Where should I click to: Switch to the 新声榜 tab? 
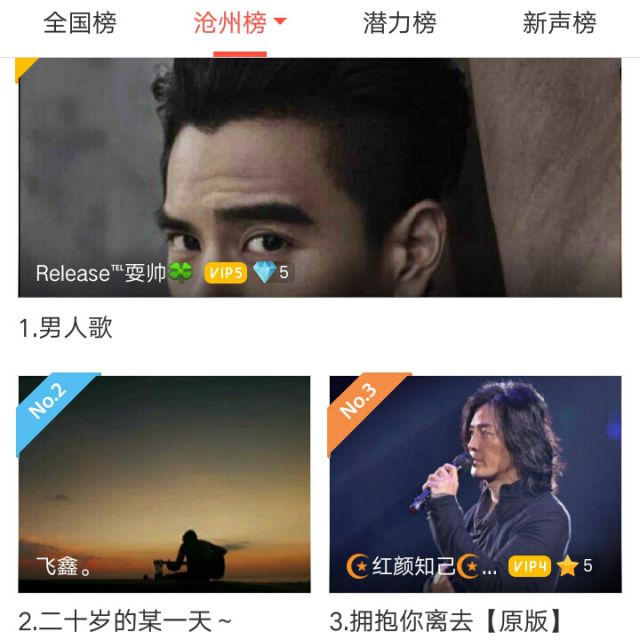click(x=559, y=24)
